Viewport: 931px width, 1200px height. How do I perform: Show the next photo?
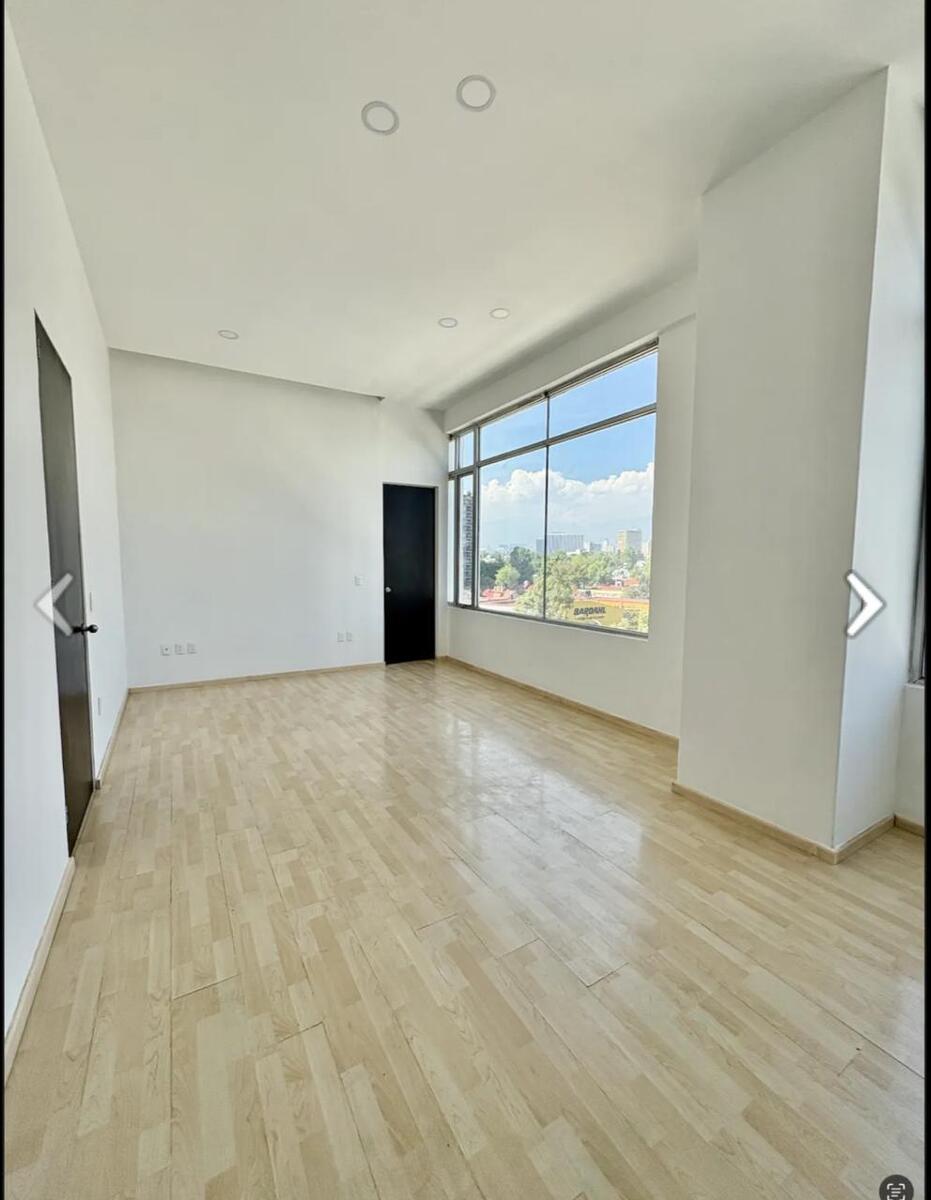pyautogui.click(x=864, y=604)
